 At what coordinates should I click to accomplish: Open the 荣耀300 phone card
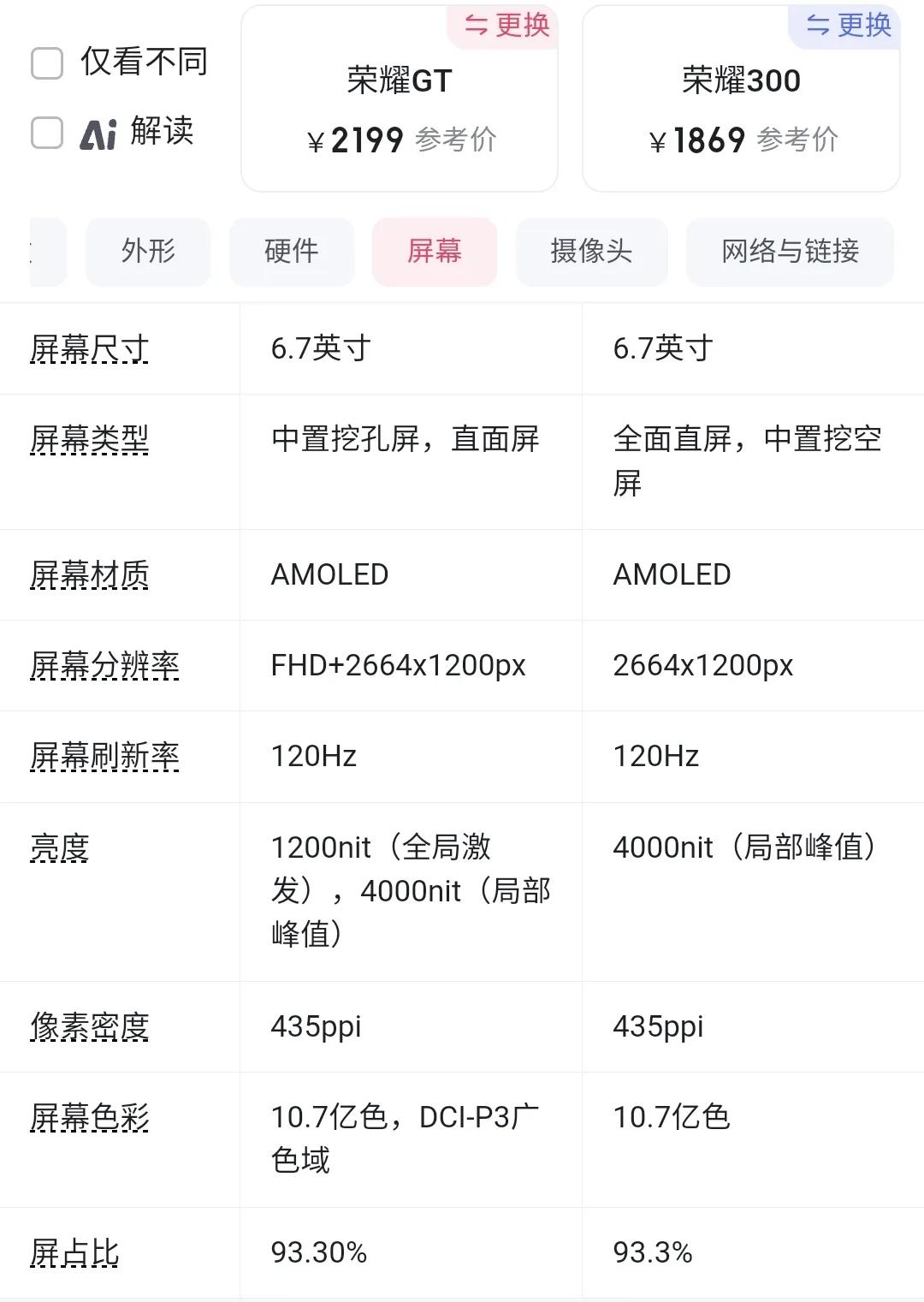coord(741,111)
